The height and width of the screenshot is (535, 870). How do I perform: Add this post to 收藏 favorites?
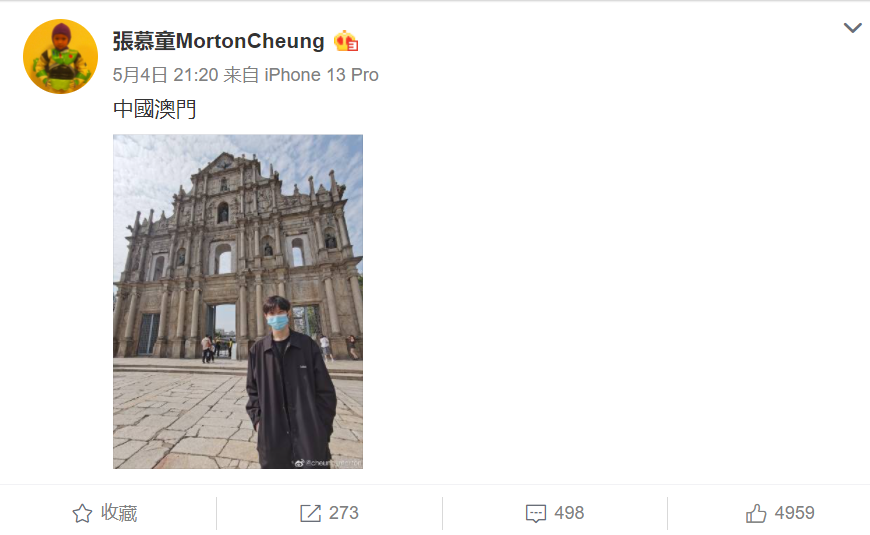tap(105, 513)
